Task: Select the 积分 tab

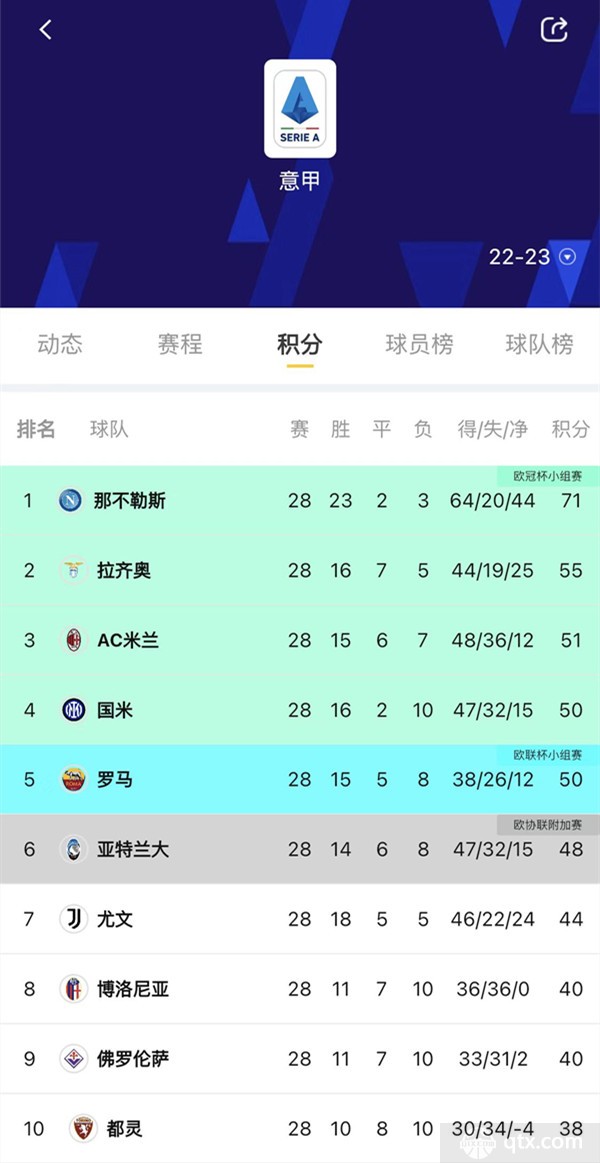Action: [300, 344]
